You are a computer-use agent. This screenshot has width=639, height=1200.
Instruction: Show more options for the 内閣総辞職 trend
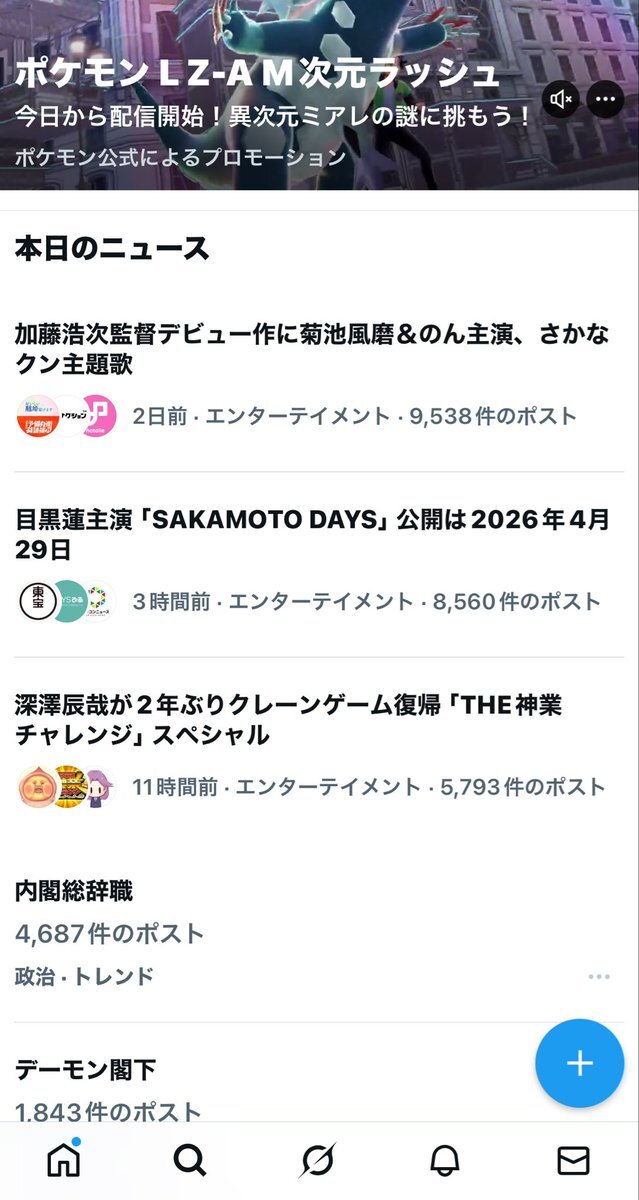tap(599, 976)
